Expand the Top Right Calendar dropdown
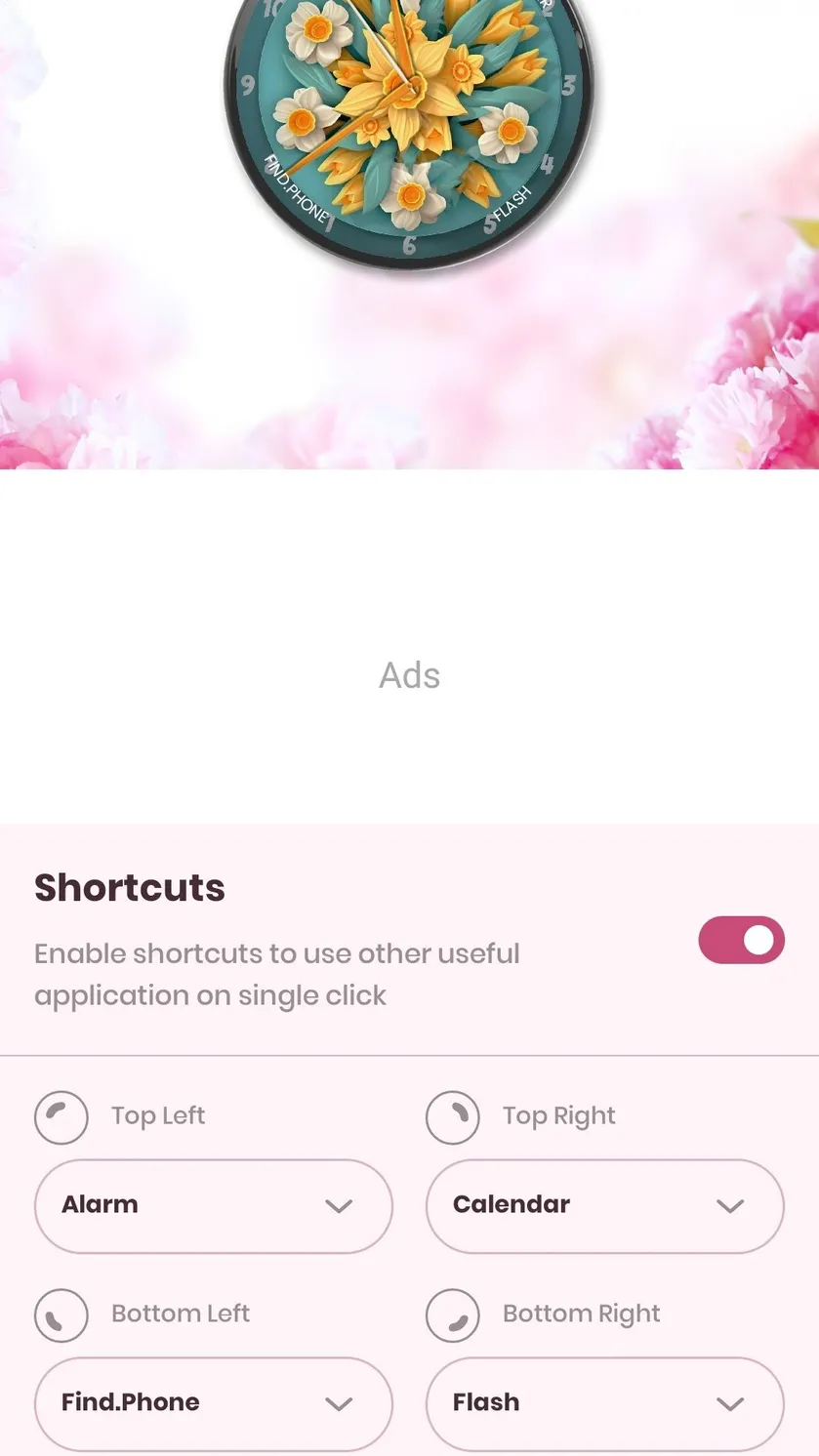This screenshot has height=1456, width=819. click(x=604, y=1206)
